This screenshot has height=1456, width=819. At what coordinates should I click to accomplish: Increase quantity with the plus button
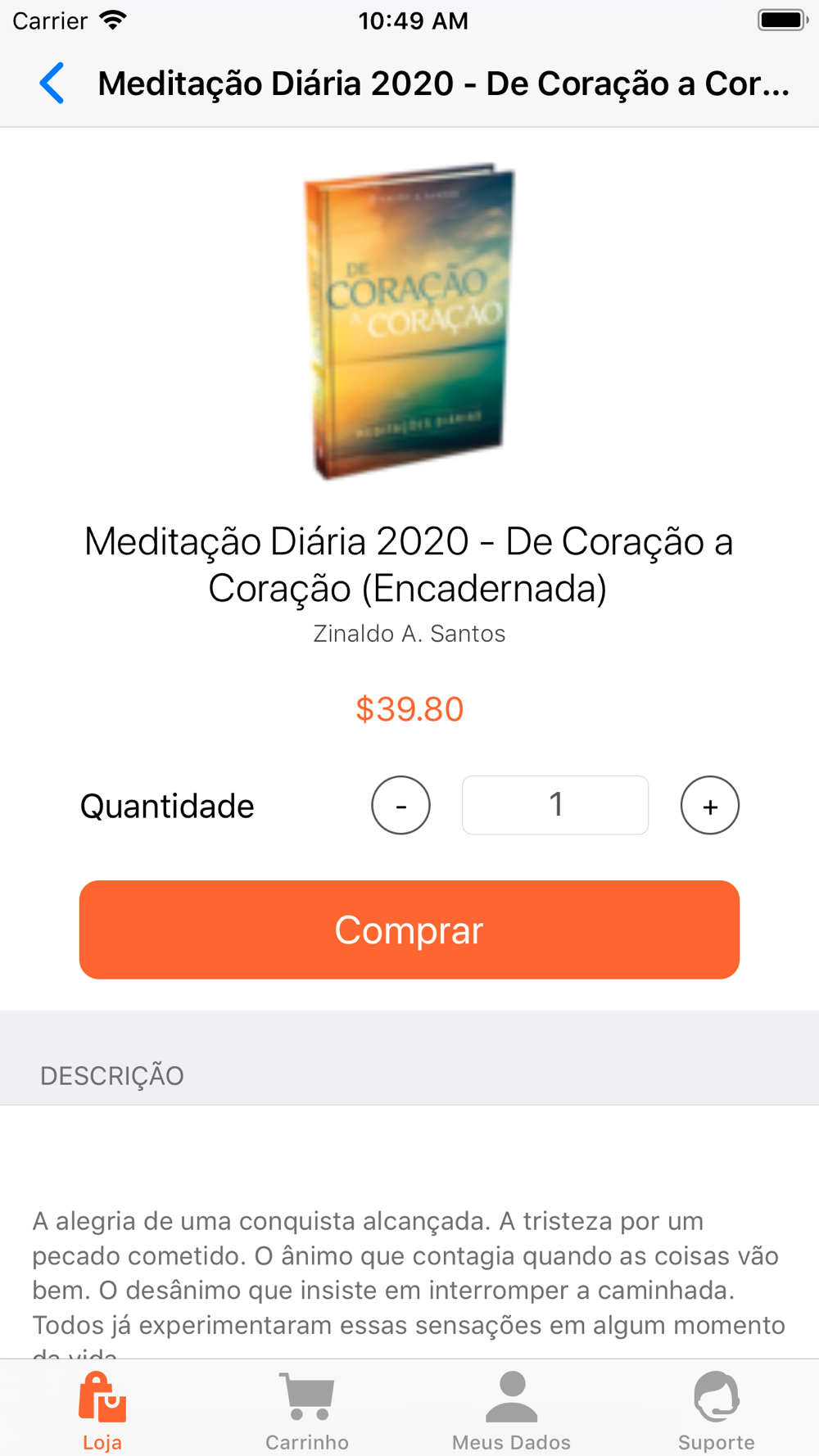pyautogui.click(x=710, y=805)
